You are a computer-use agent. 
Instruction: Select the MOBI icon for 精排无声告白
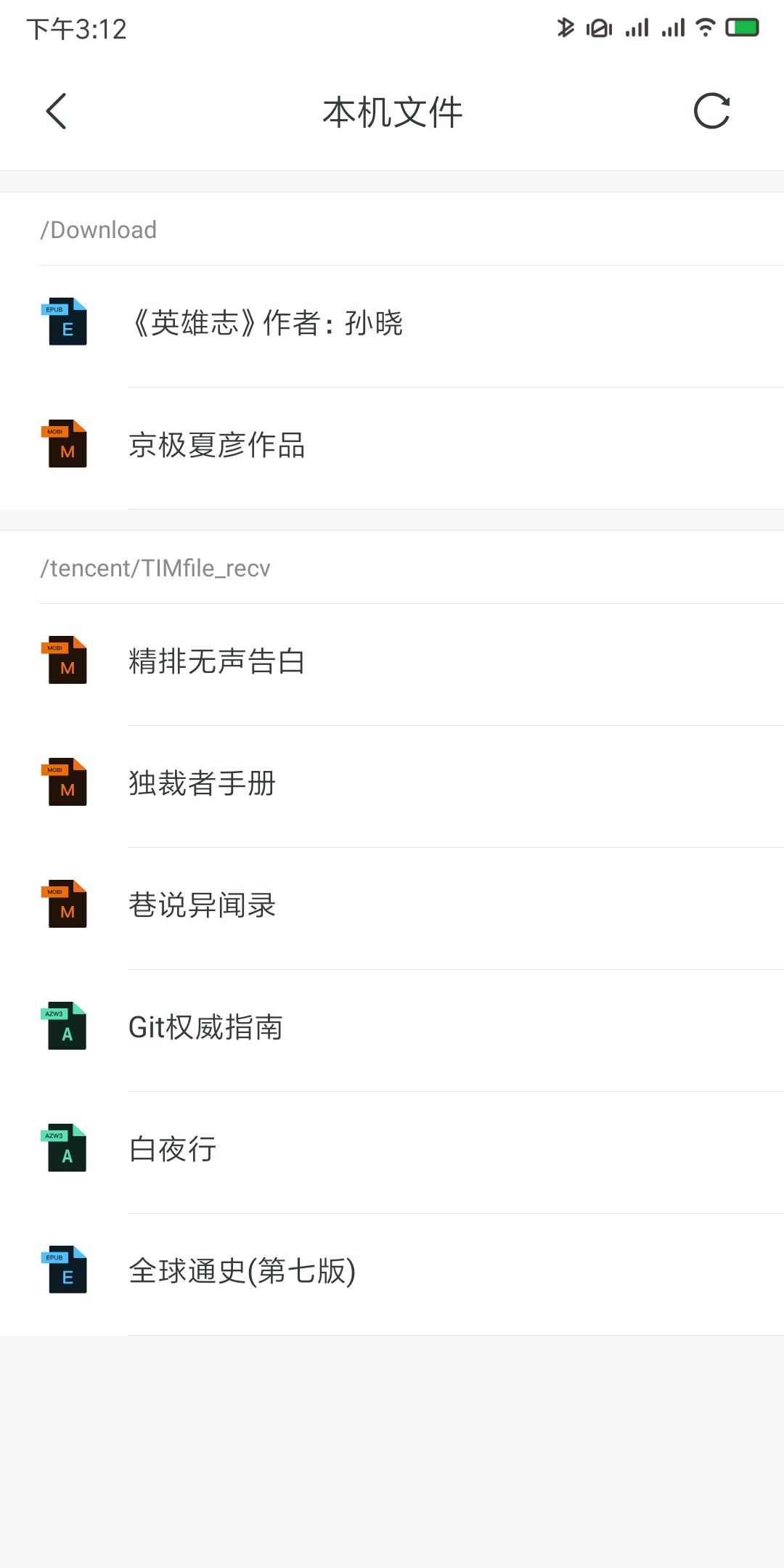click(x=65, y=661)
